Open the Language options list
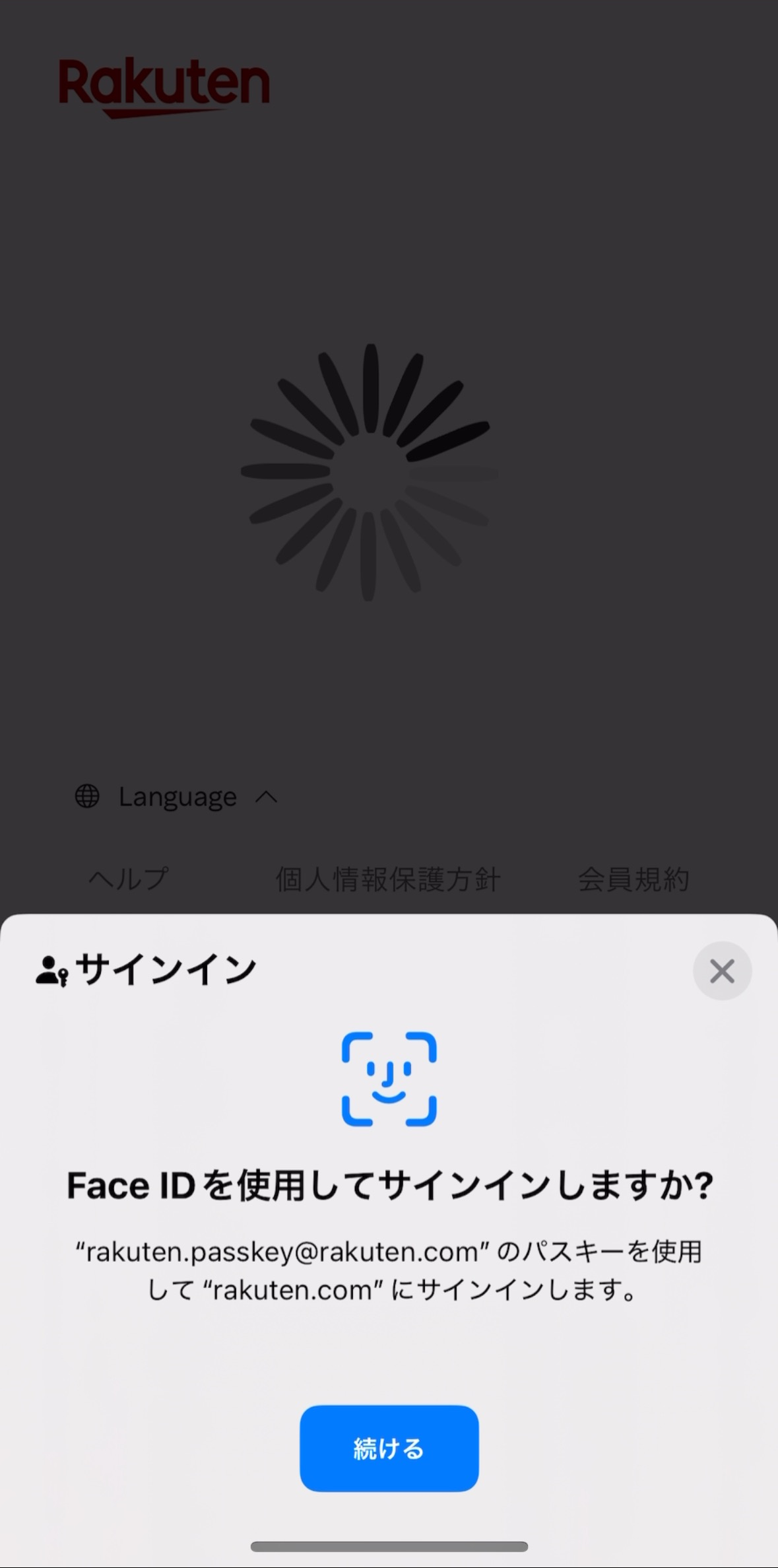 coord(176,797)
